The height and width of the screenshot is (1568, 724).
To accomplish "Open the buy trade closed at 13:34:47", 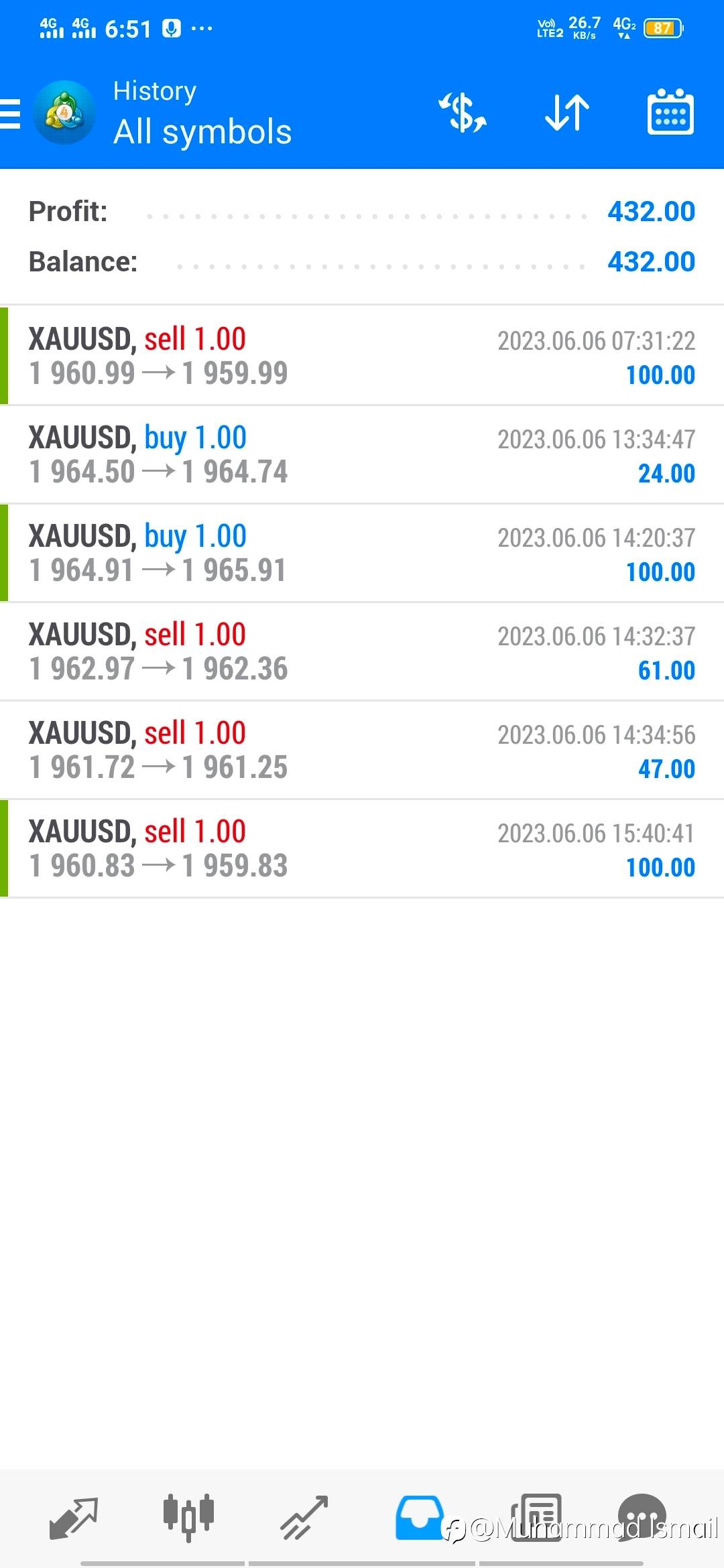I will tap(362, 454).
